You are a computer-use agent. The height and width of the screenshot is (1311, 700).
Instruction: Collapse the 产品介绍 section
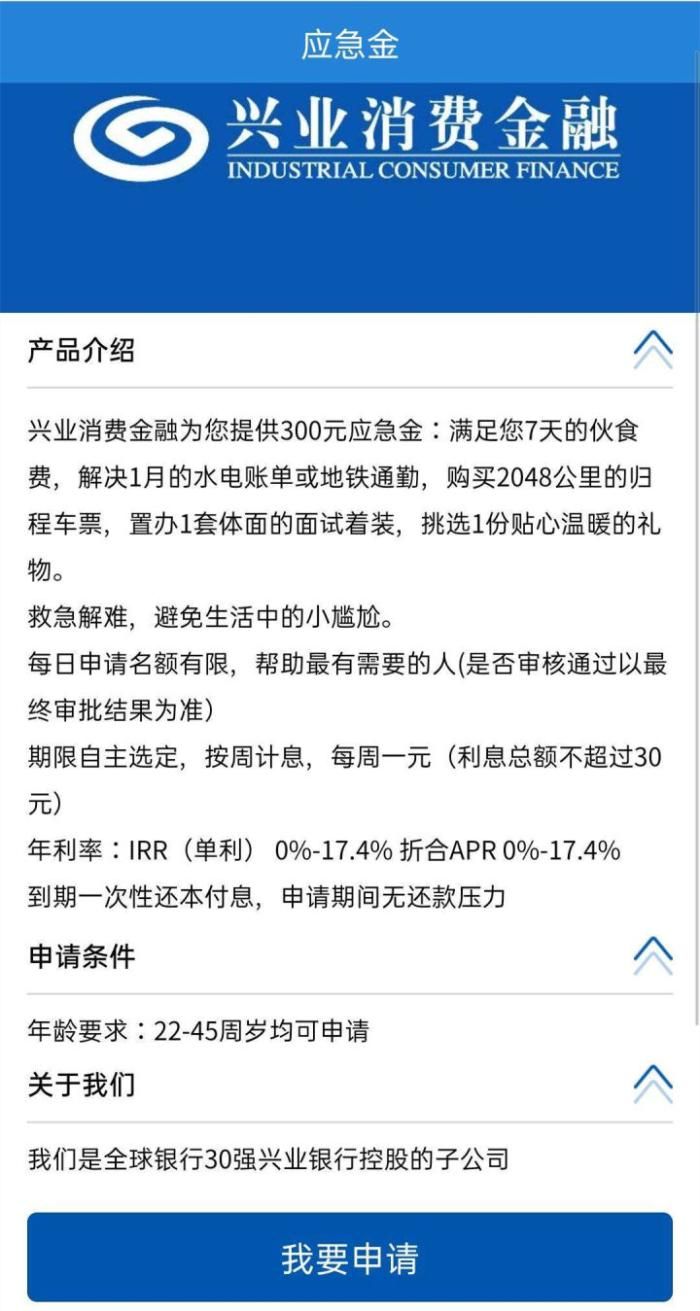click(652, 350)
